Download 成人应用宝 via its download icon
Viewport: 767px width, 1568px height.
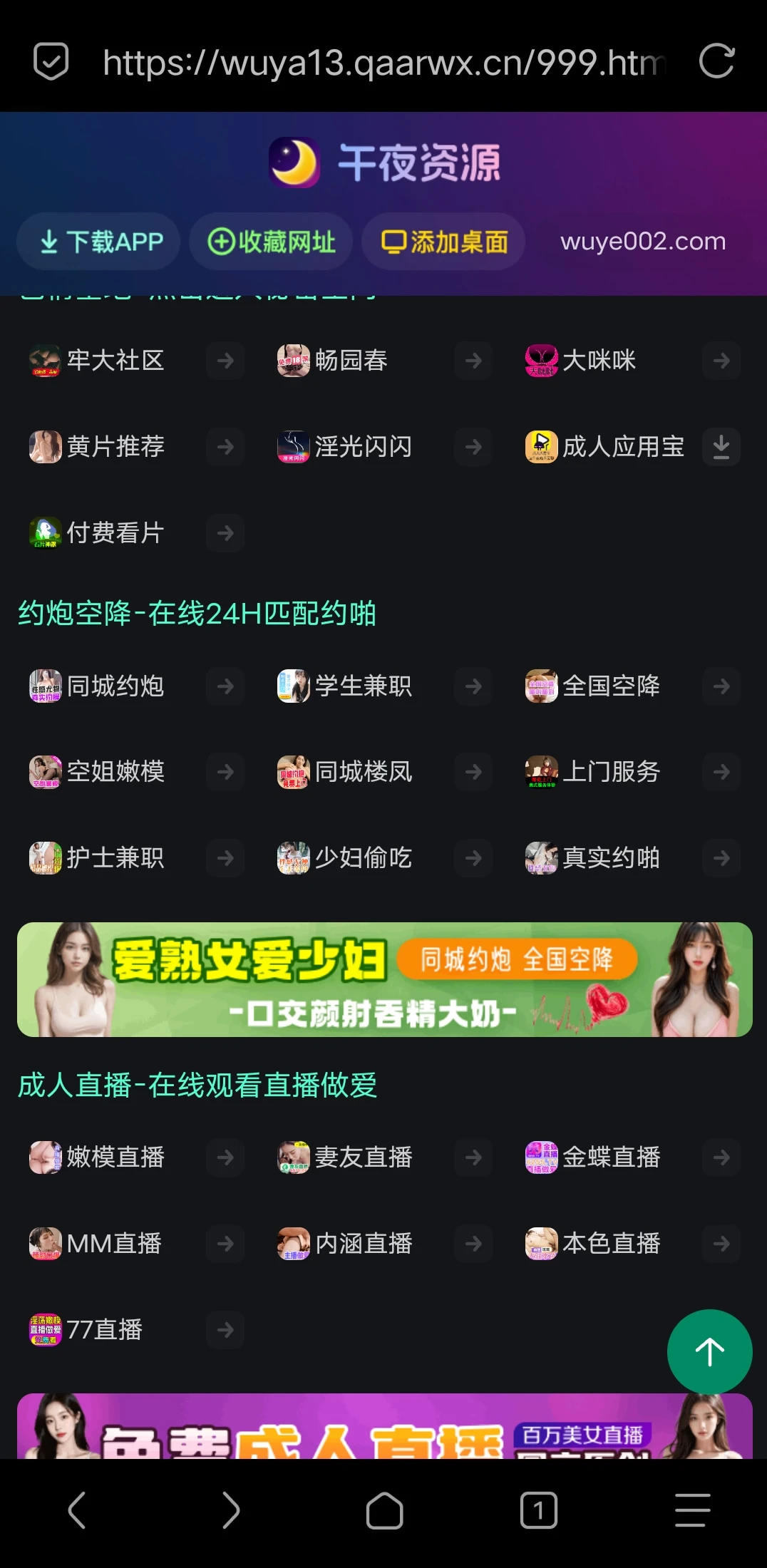tap(721, 447)
